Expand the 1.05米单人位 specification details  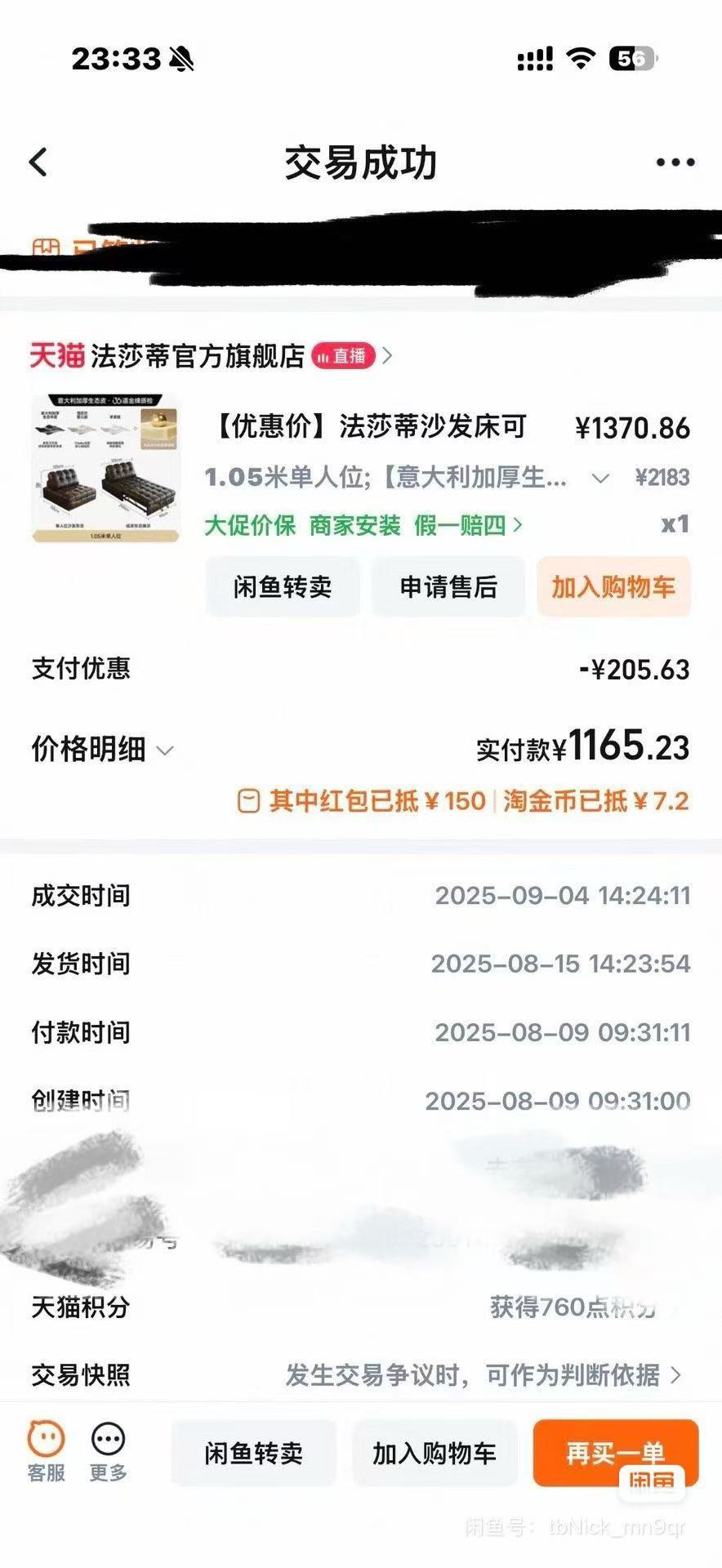click(x=600, y=478)
